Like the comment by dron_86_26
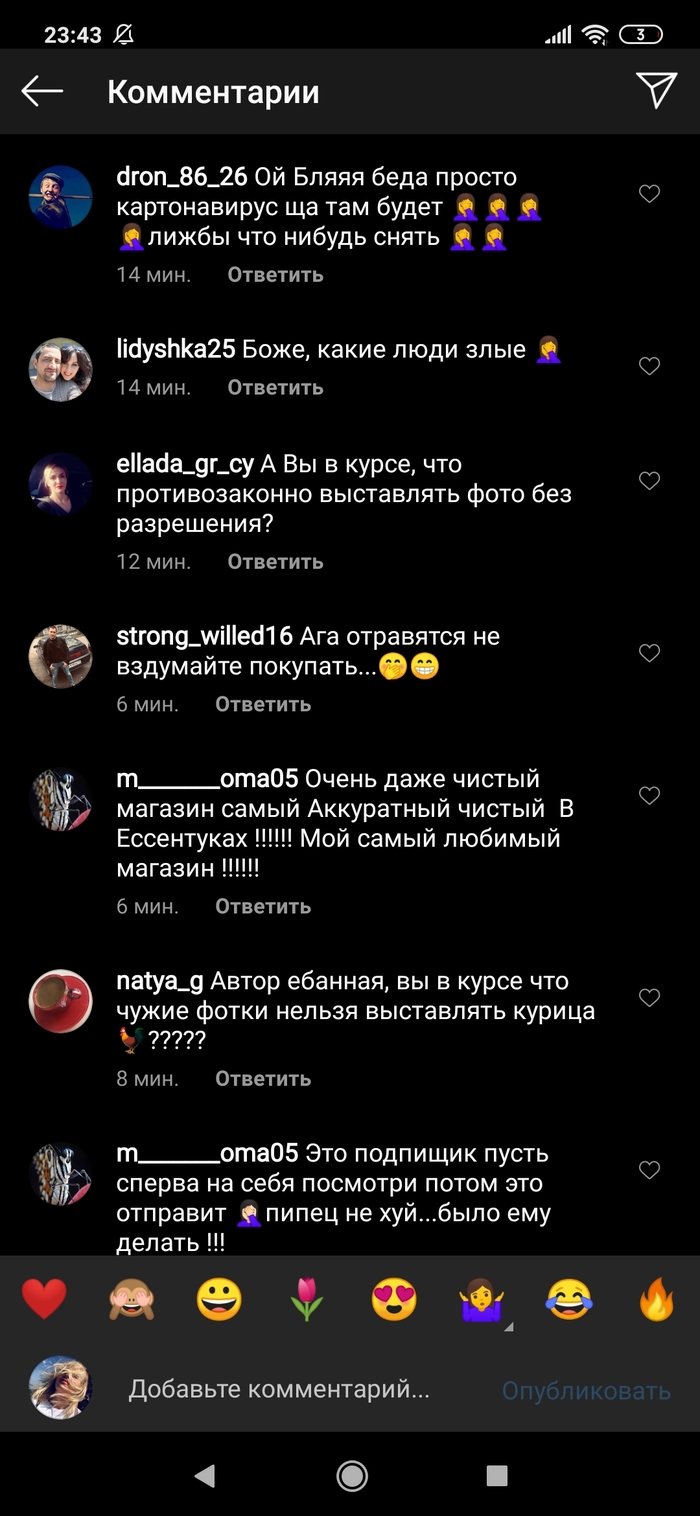The height and width of the screenshot is (1516, 700). point(649,194)
